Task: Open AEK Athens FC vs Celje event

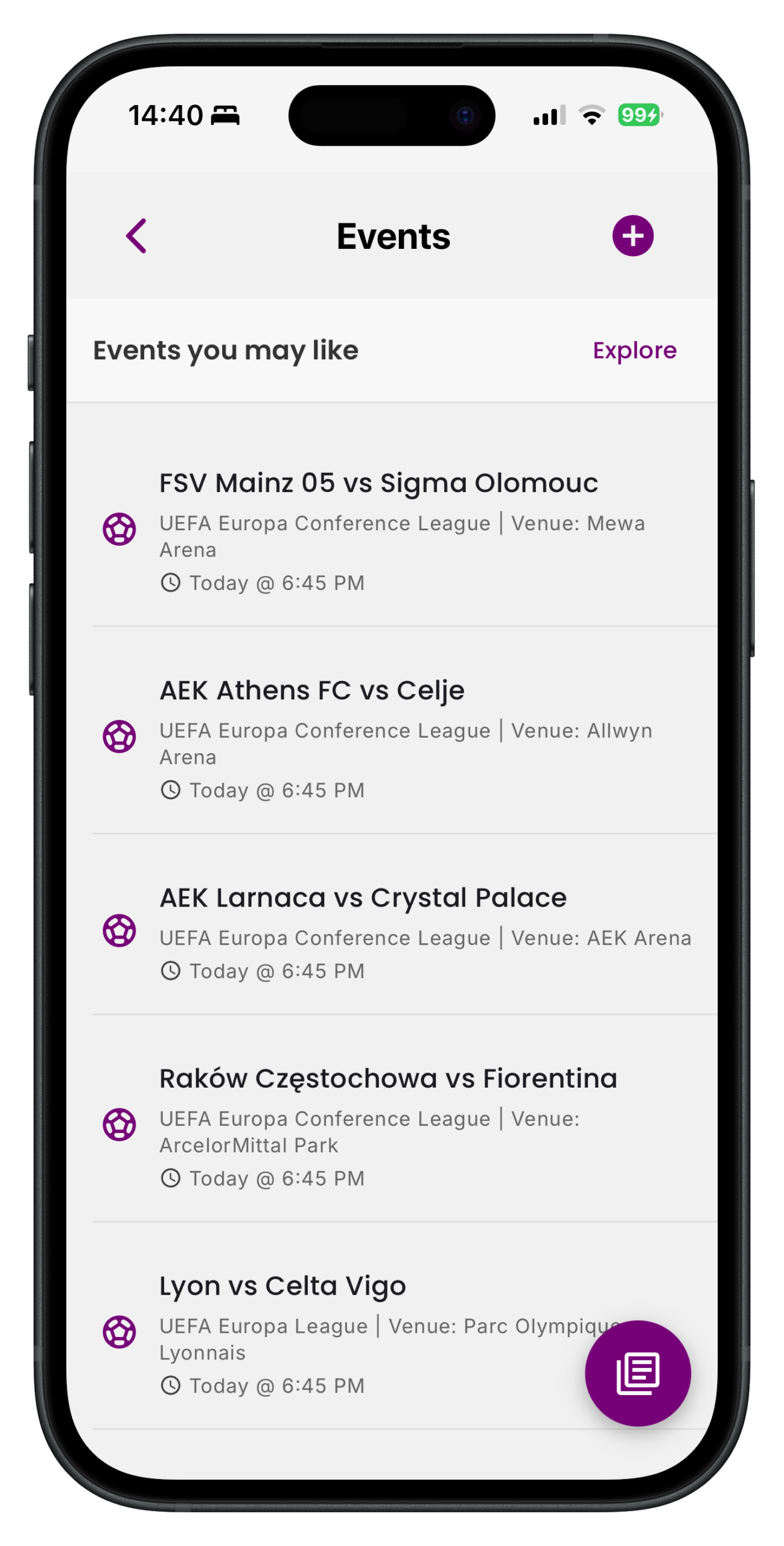Action: click(x=312, y=690)
